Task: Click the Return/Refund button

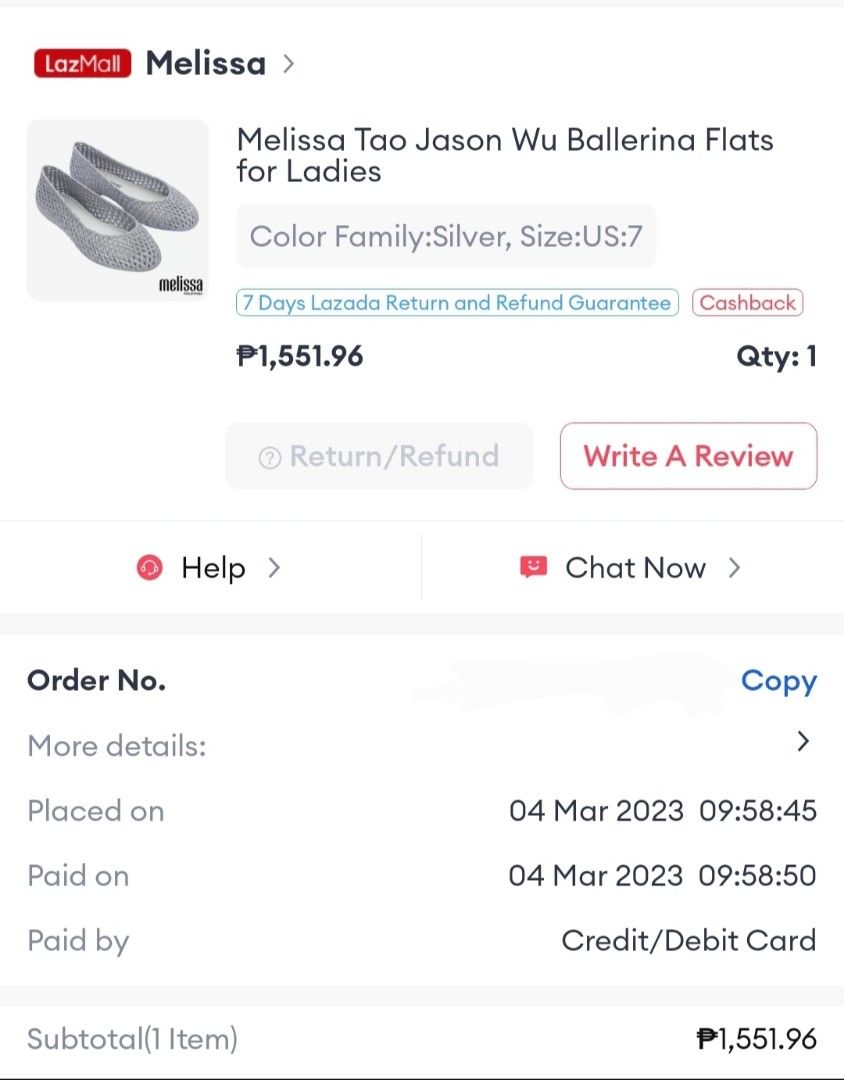Action: (379, 456)
